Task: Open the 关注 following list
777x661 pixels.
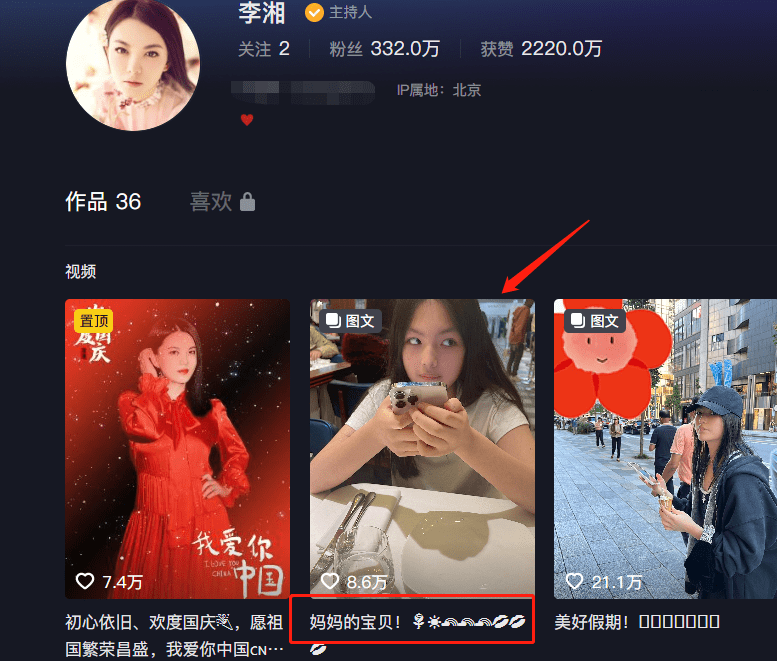Action: tap(264, 48)
